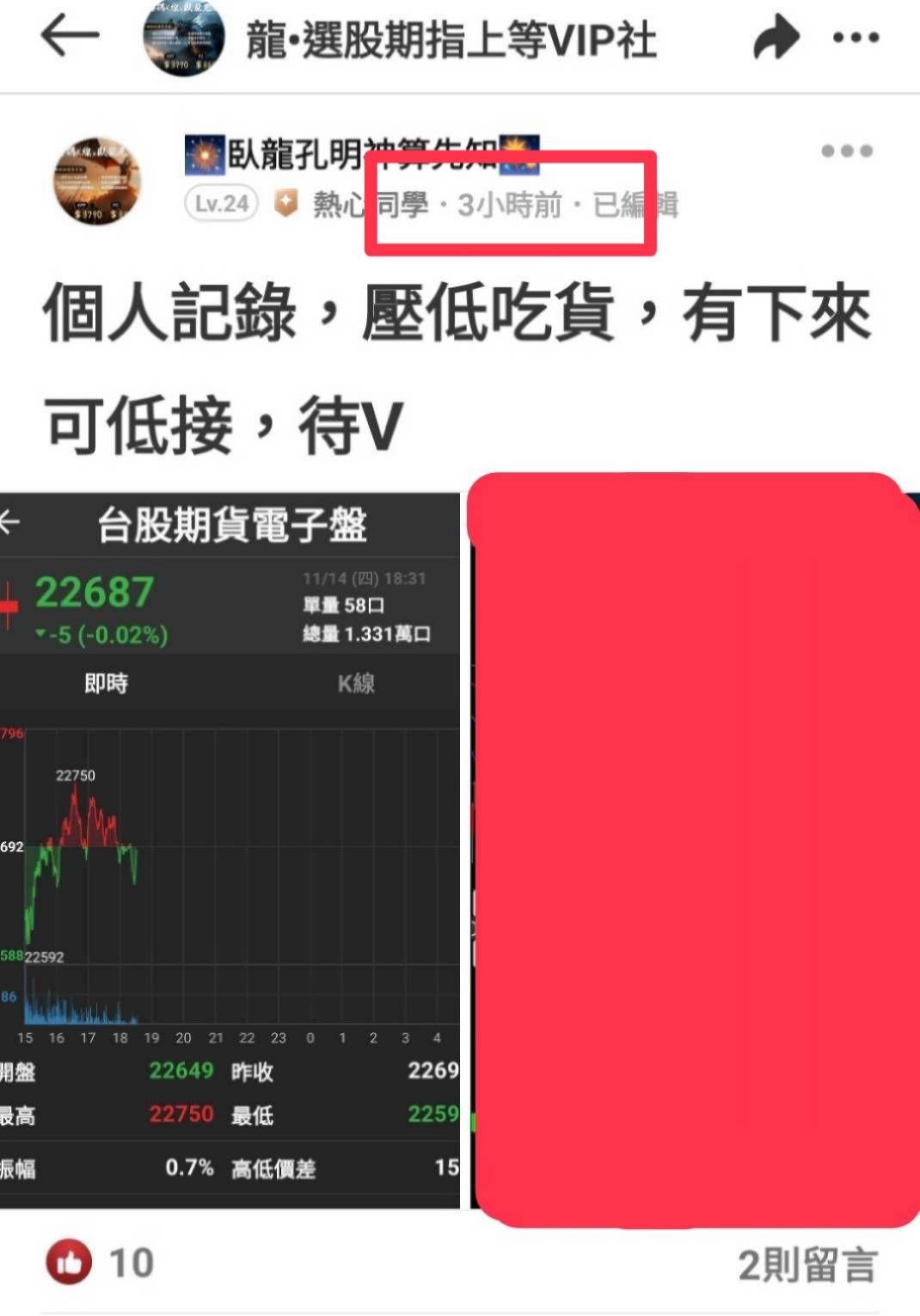The image size is (920, 1316).
Task: Select the Lv.24 level badge
Action: coord(219,205)
